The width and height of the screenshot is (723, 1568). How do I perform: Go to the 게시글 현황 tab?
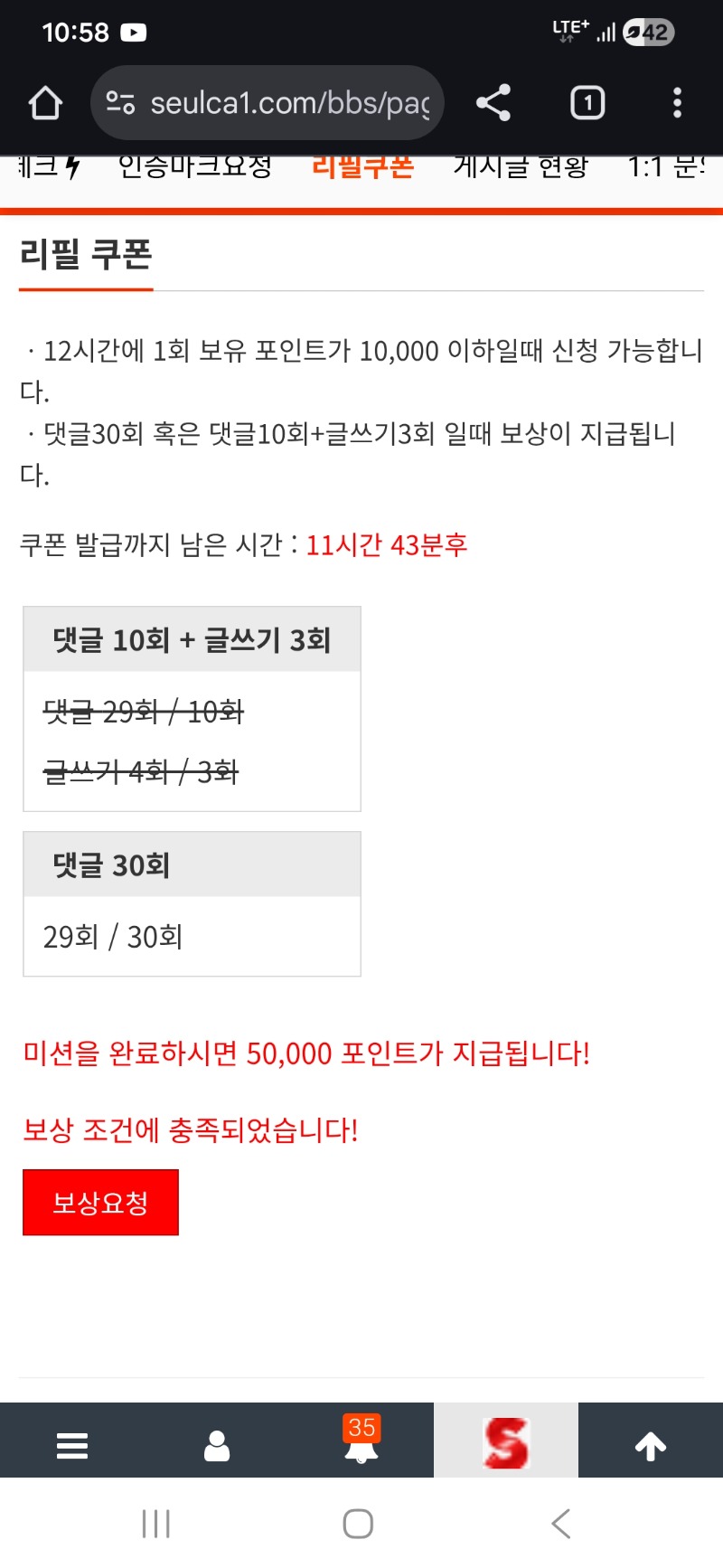pos(521,168)
